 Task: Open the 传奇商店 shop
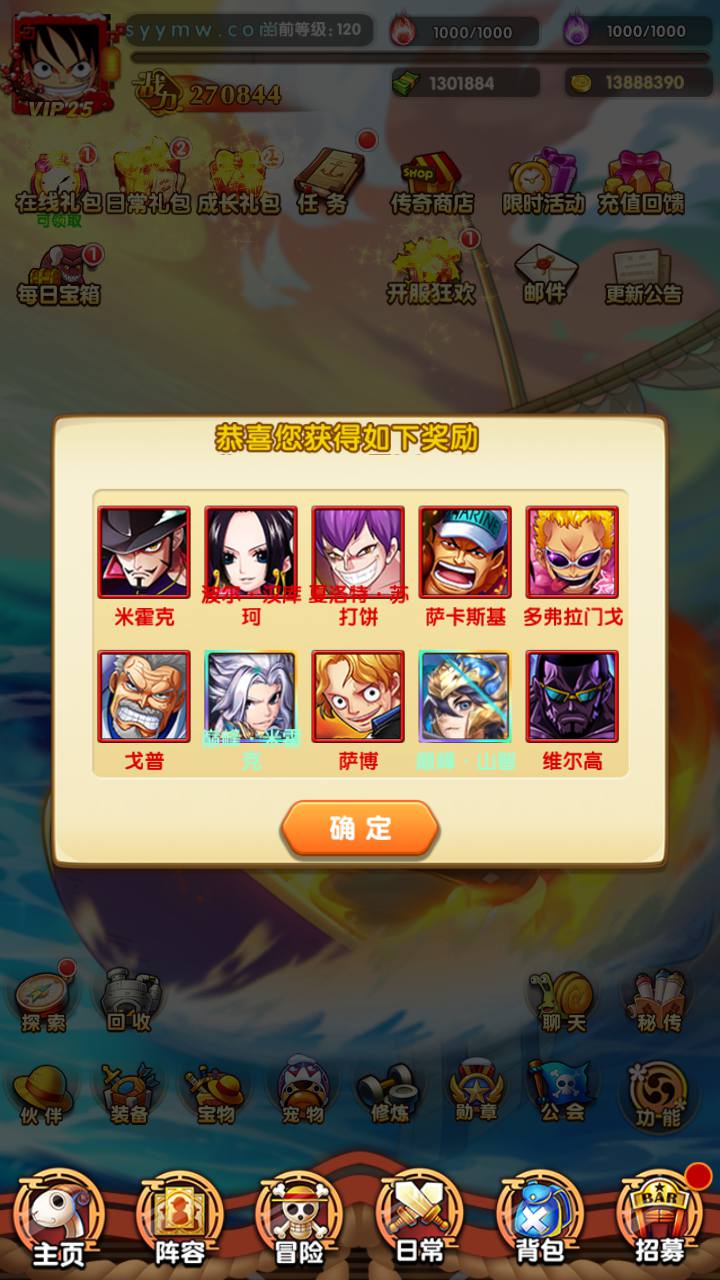(x=432, y=182)
